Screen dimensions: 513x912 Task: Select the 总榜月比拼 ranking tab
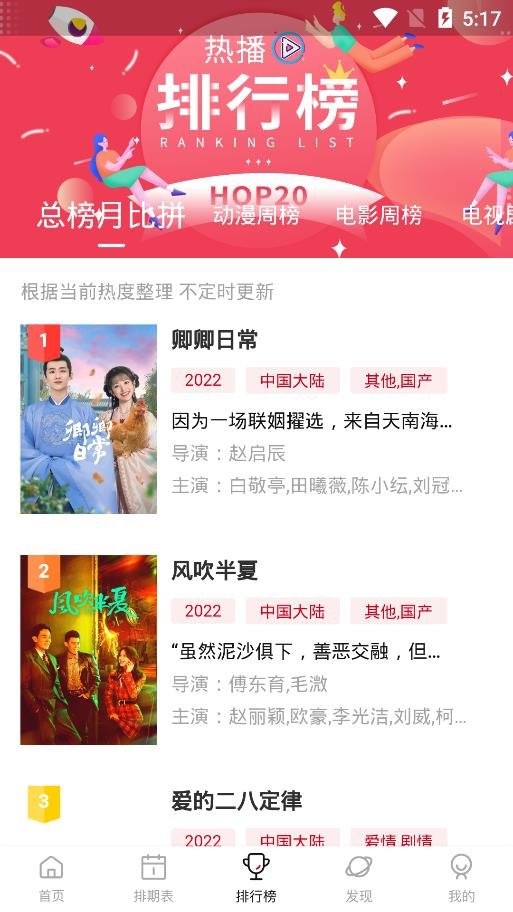click(x=111, y=215)
